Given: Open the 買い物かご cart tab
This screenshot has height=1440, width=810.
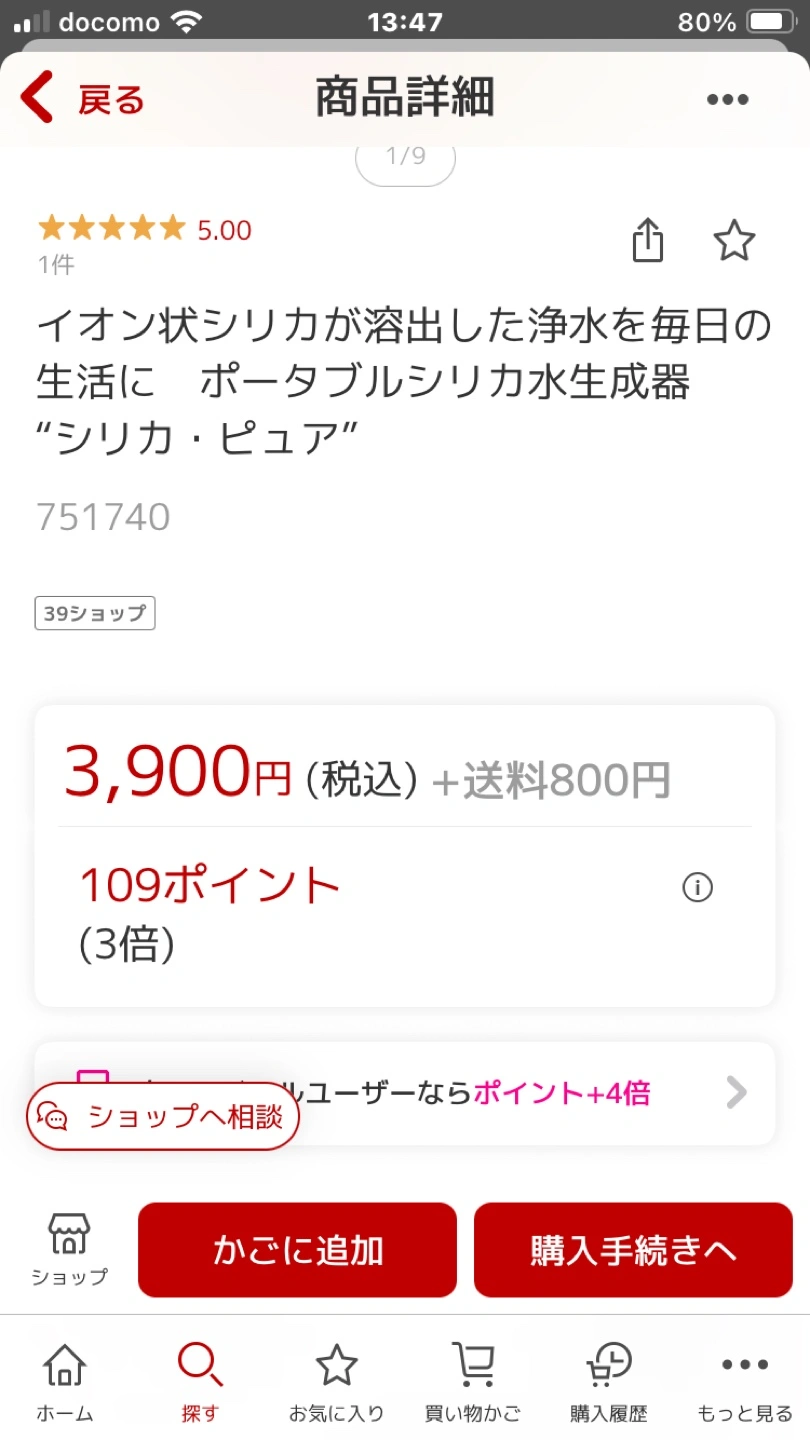Looking at the screenshot, I should pos(472,1383).
